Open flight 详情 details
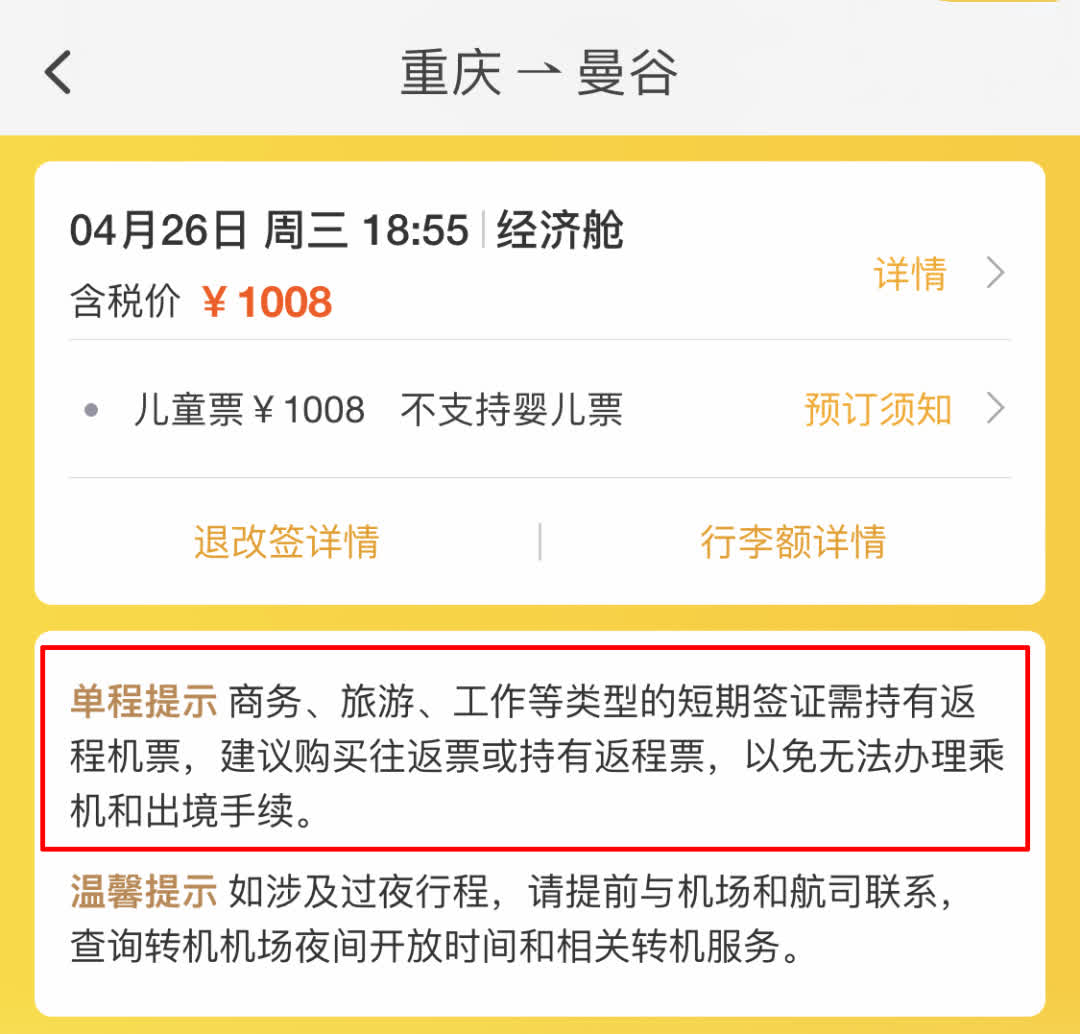The image size is (1080, 1034). click(x=937, y=273)
